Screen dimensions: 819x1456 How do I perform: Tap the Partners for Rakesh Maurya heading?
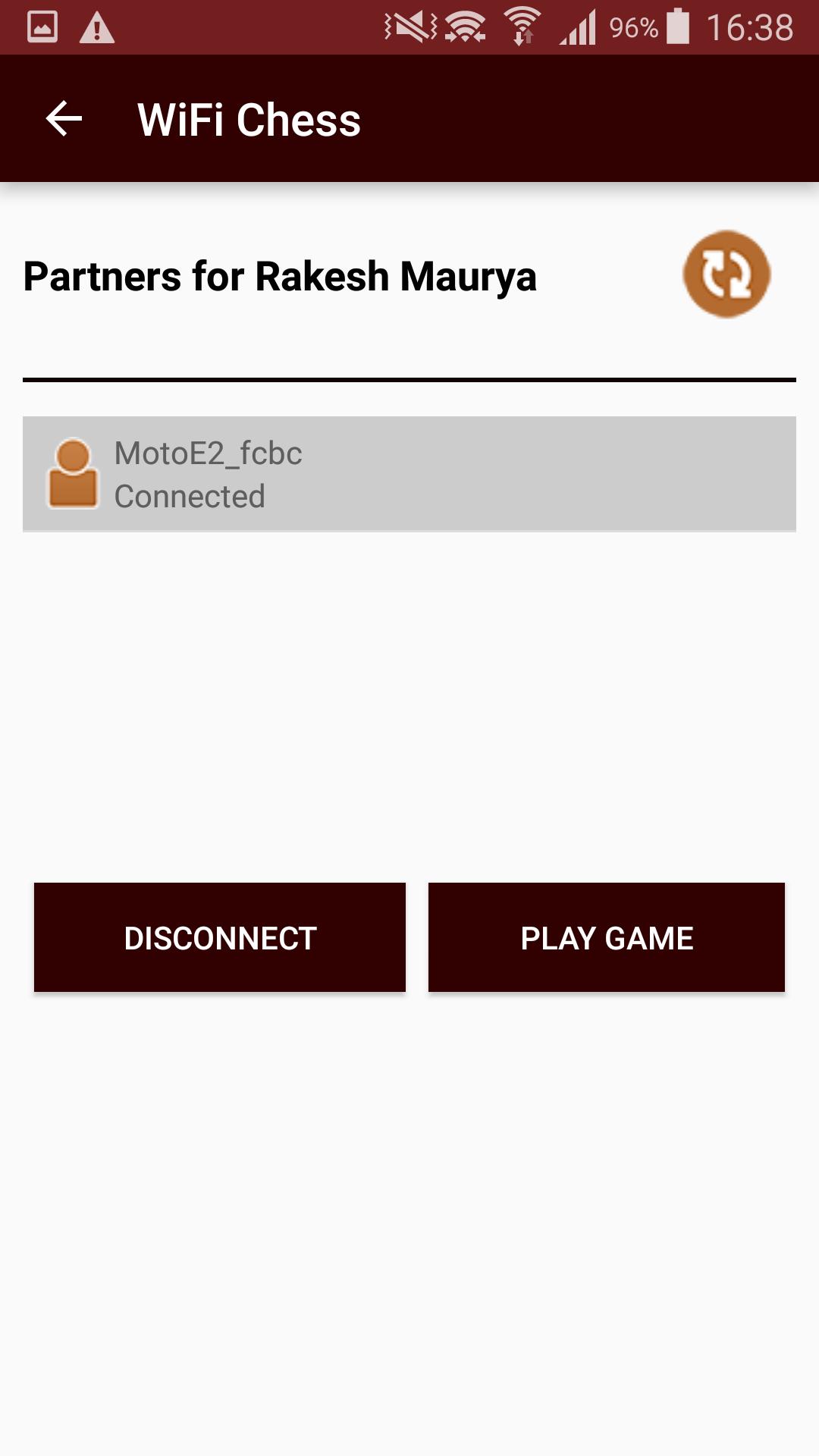pos(280,276)
